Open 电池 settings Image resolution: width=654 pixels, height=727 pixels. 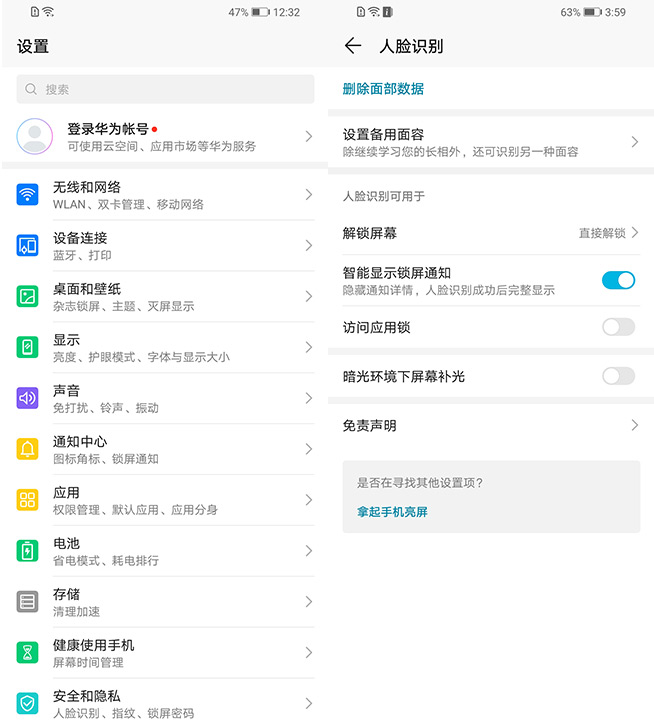(165, 552)
